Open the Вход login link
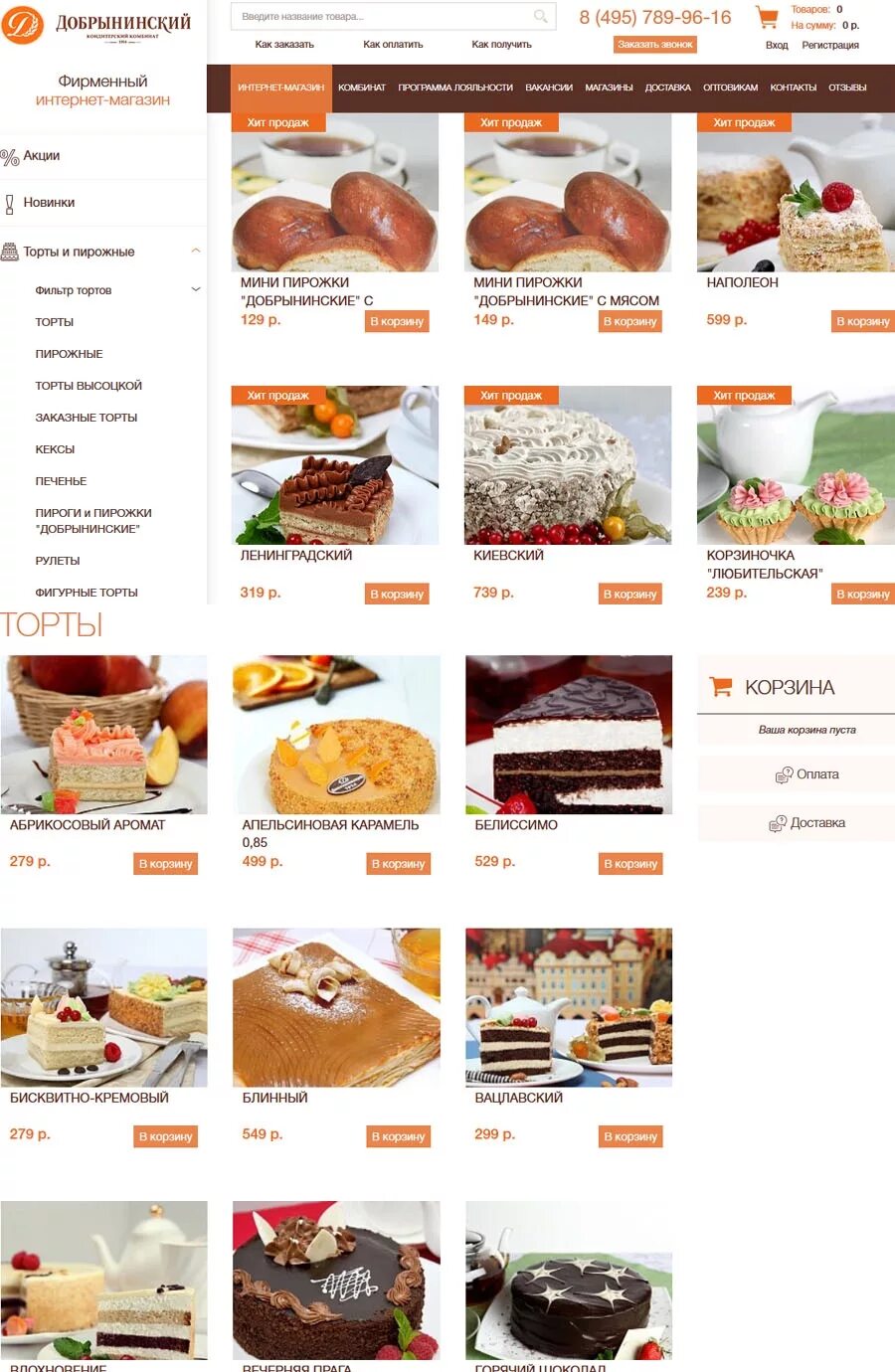Image resolution: width=895 pixels, height=1372 pixels. [x=777, y=45]
